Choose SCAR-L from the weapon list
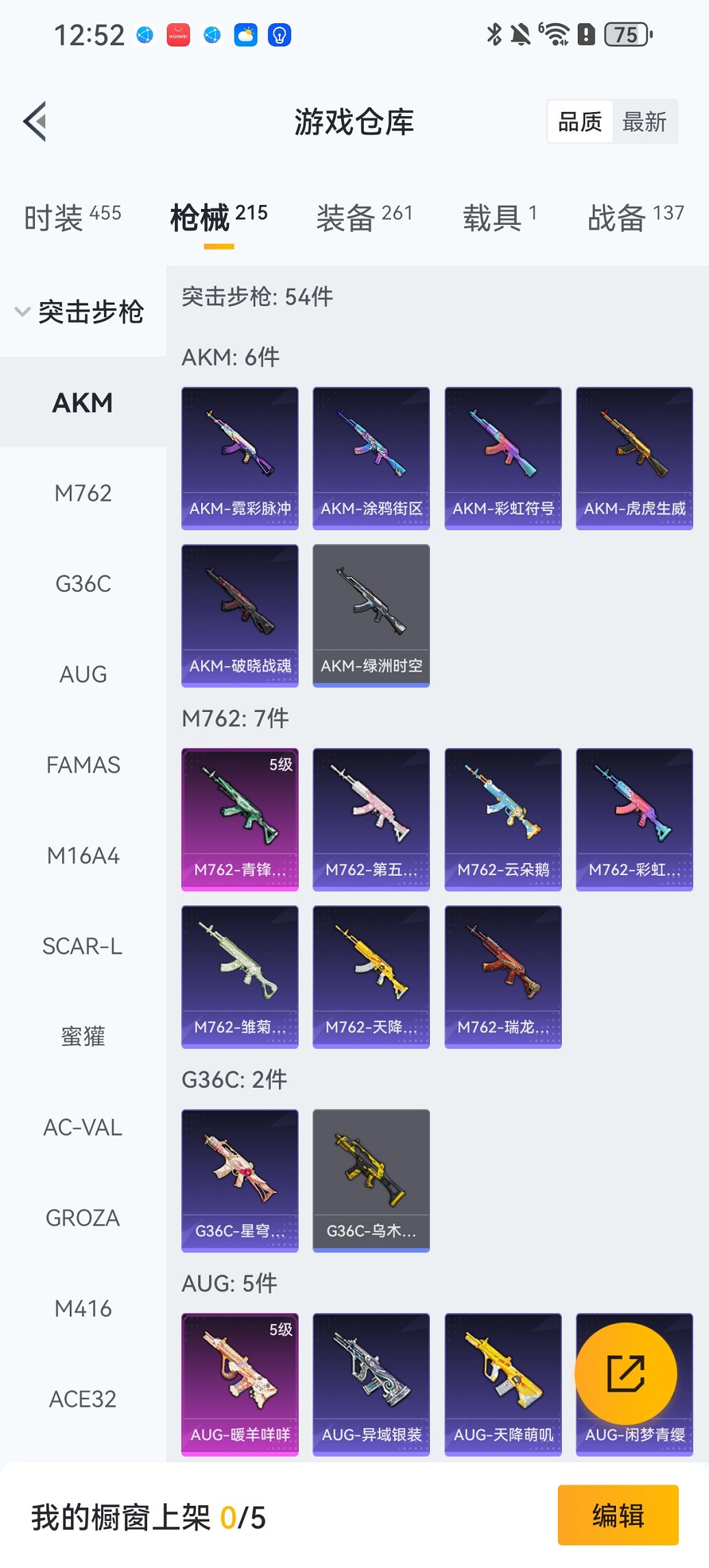 coord(83,946)
